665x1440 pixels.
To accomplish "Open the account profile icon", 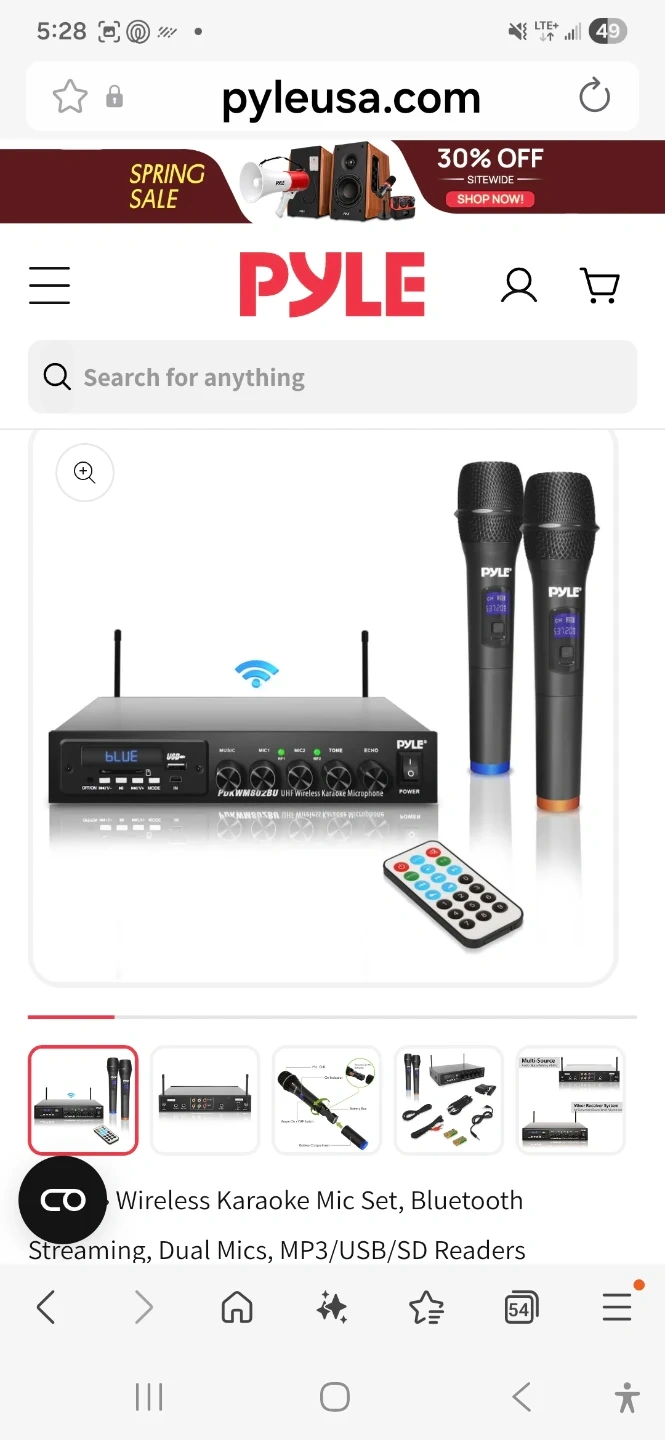I will [519, 286].
